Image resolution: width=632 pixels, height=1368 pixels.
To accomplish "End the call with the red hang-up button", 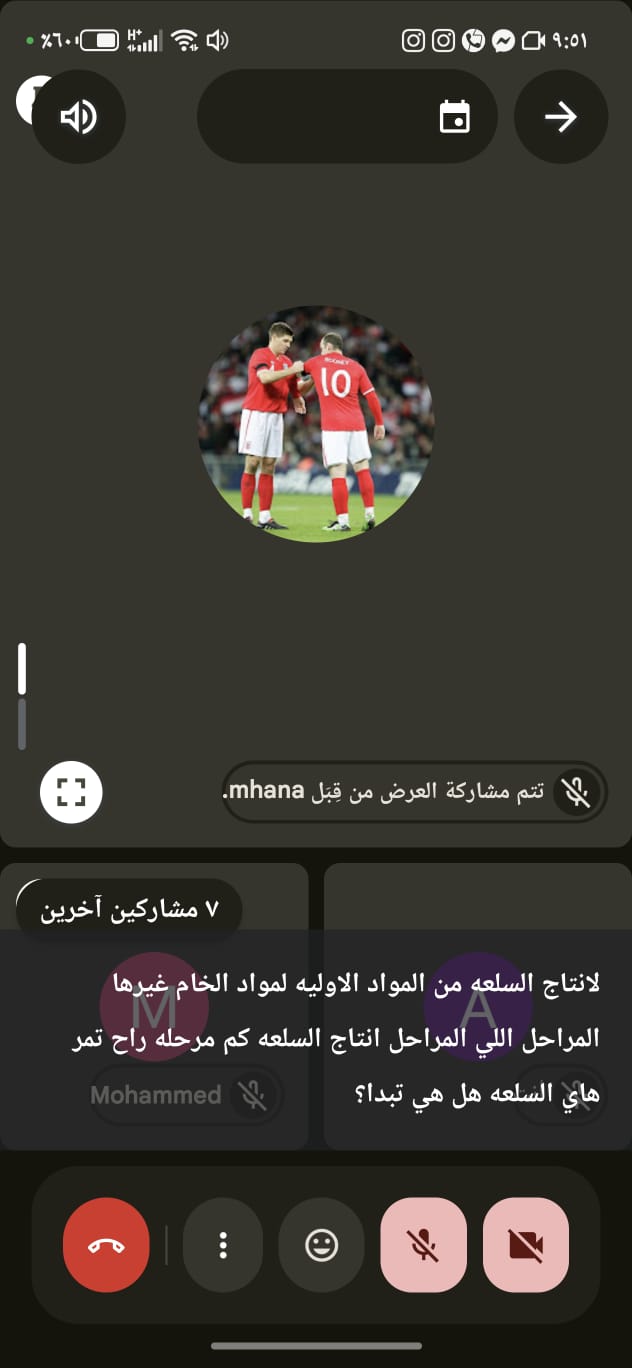I will (x=106, y=1245).
